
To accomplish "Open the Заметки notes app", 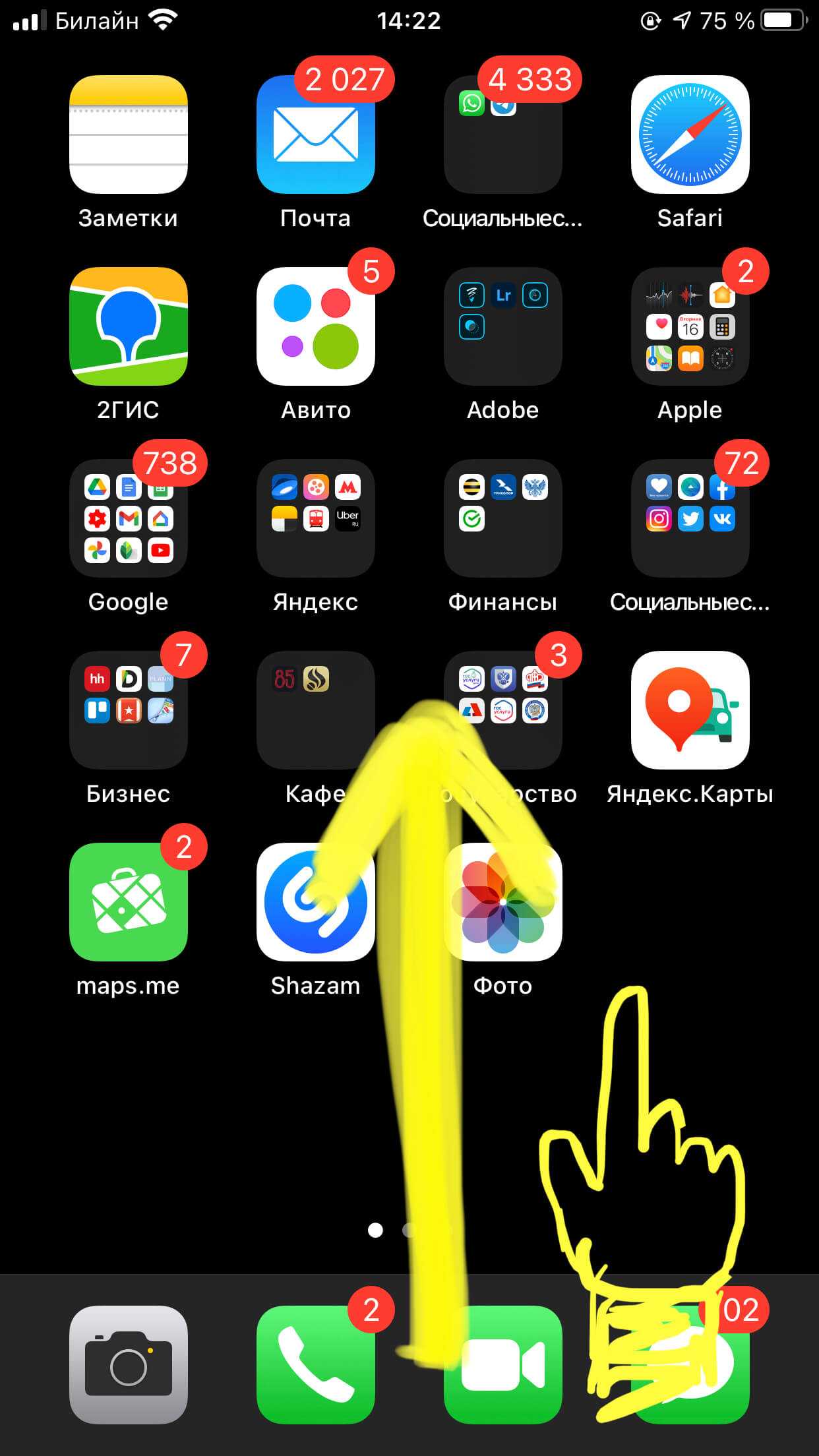I will point(128,135).
